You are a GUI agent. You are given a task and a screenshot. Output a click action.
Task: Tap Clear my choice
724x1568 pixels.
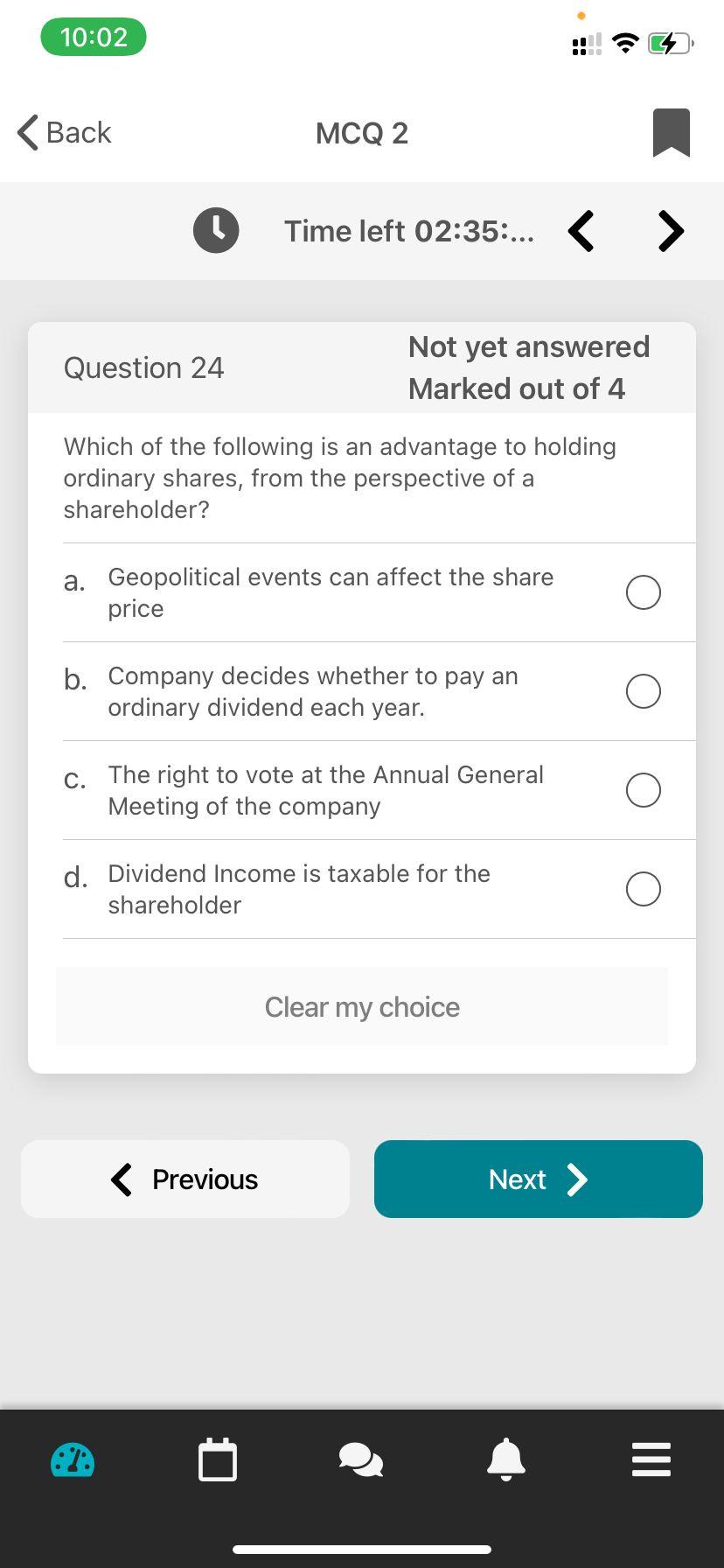362,1007
